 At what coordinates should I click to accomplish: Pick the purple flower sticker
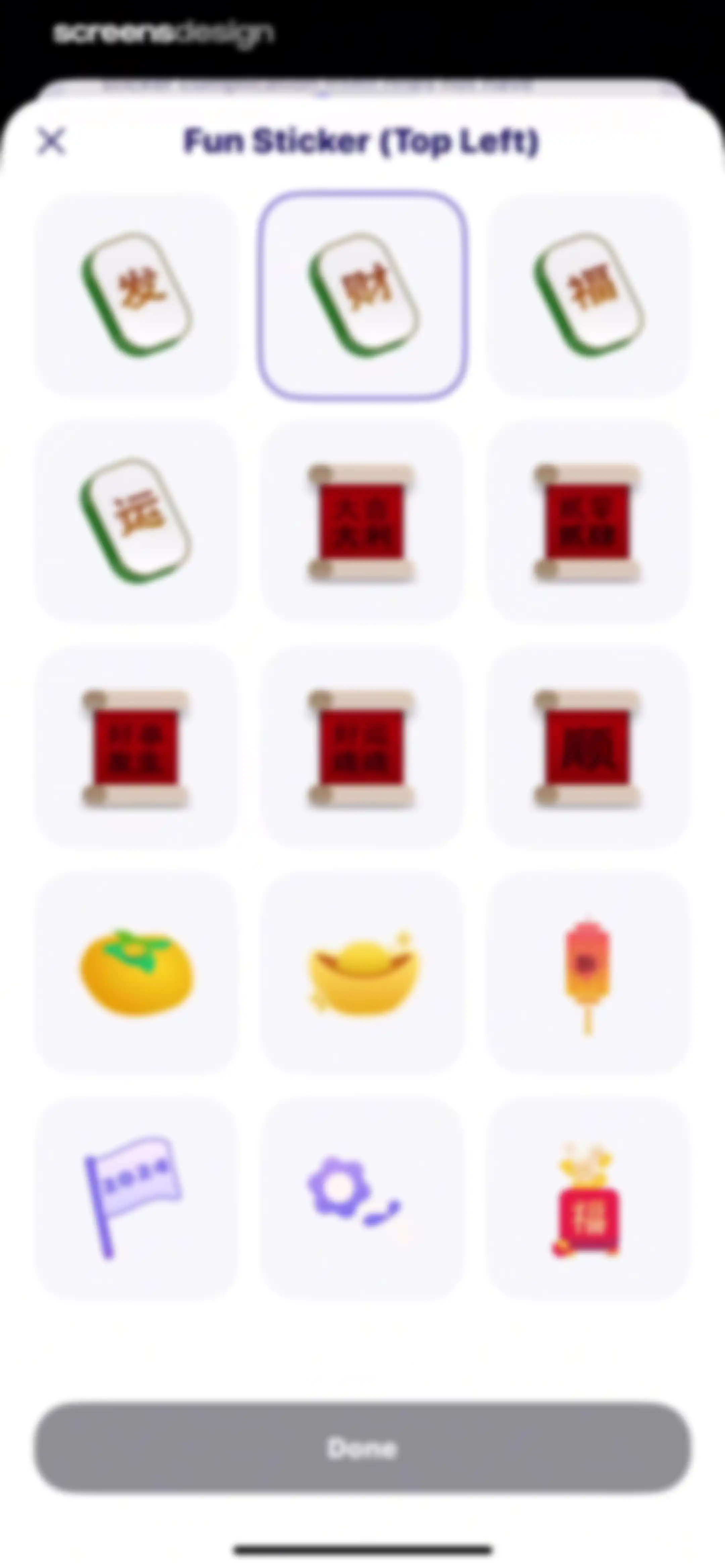362,1199
